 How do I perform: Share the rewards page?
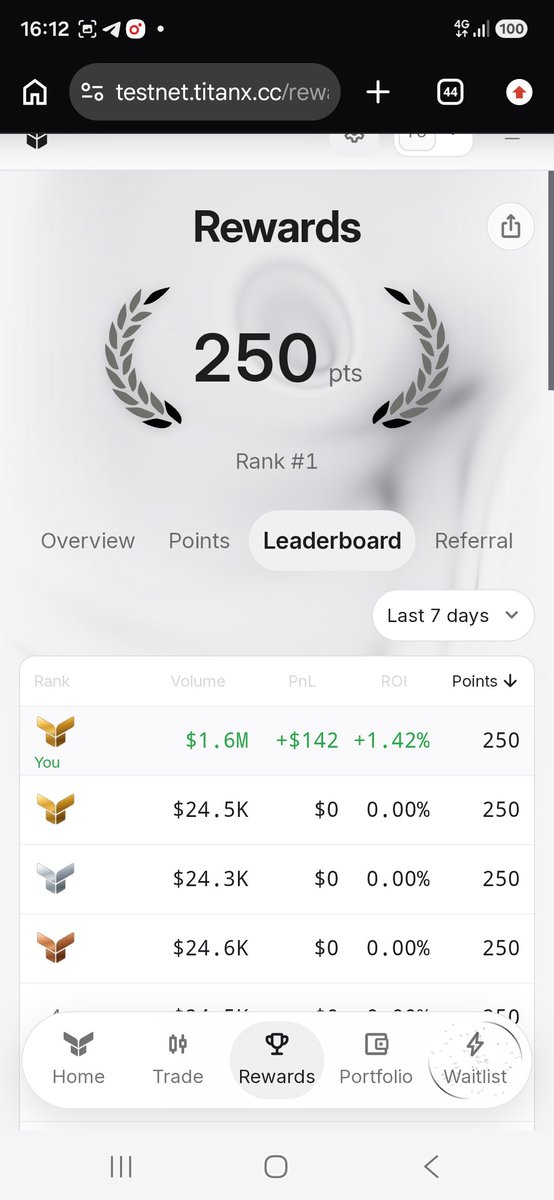[x=510, y=227]
